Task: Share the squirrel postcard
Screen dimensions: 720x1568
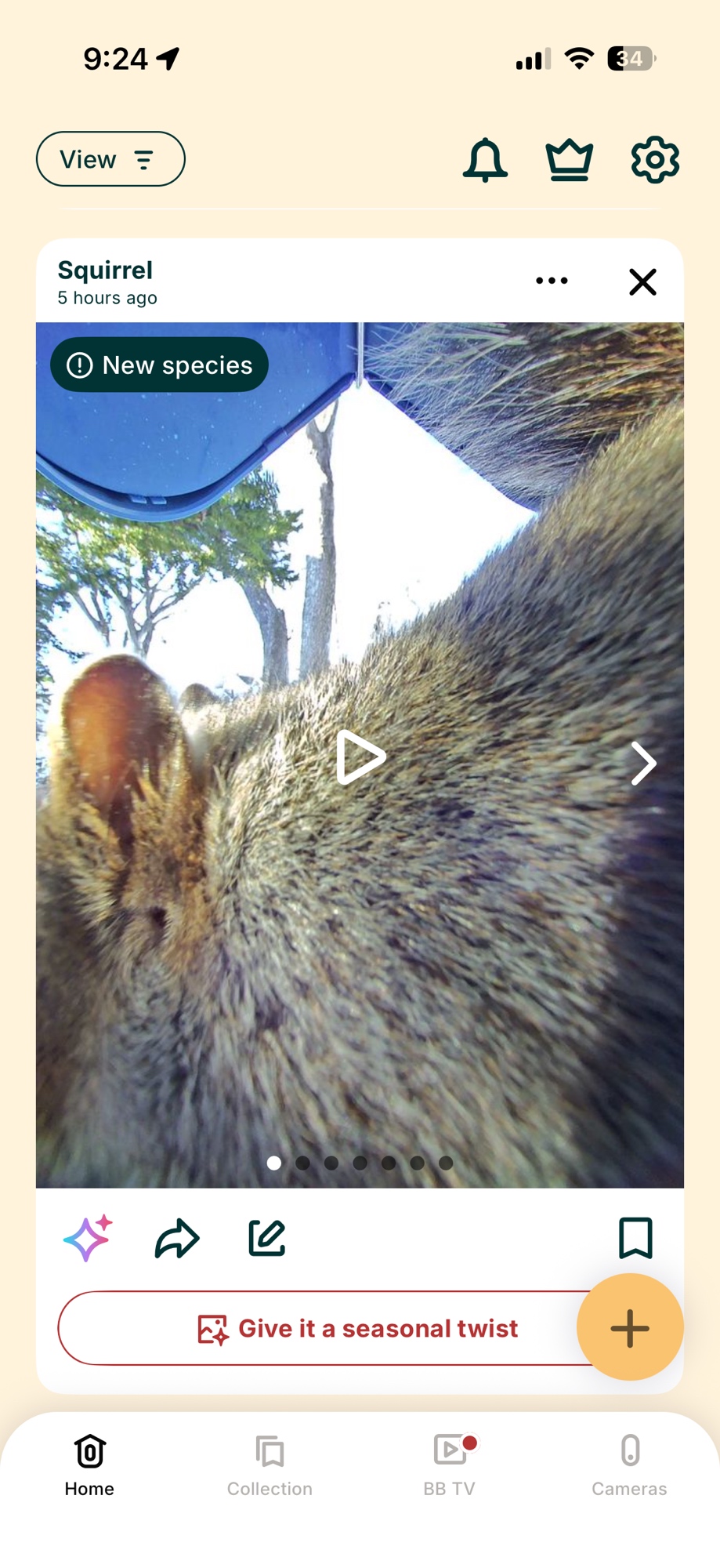Action: tap(177, 1239)
